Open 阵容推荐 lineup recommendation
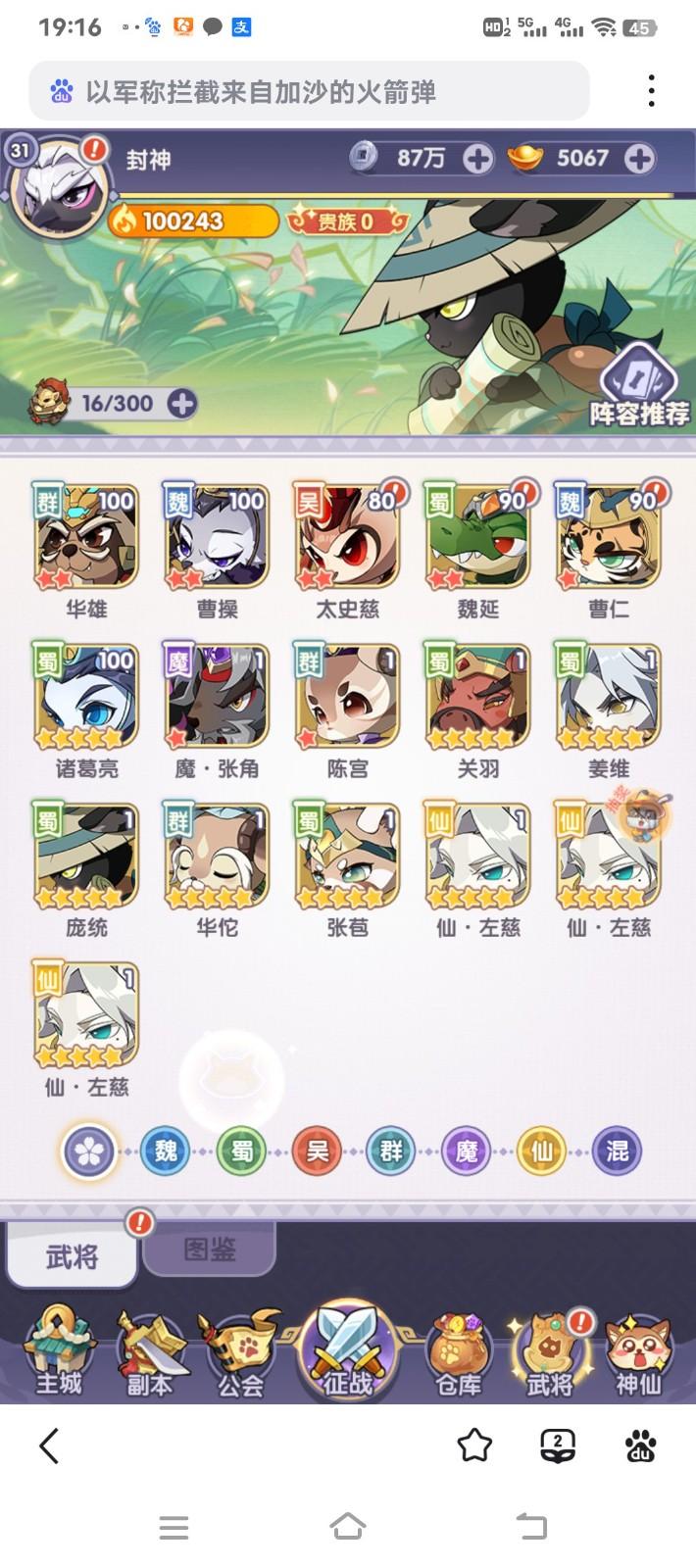 tap(639, 388)
